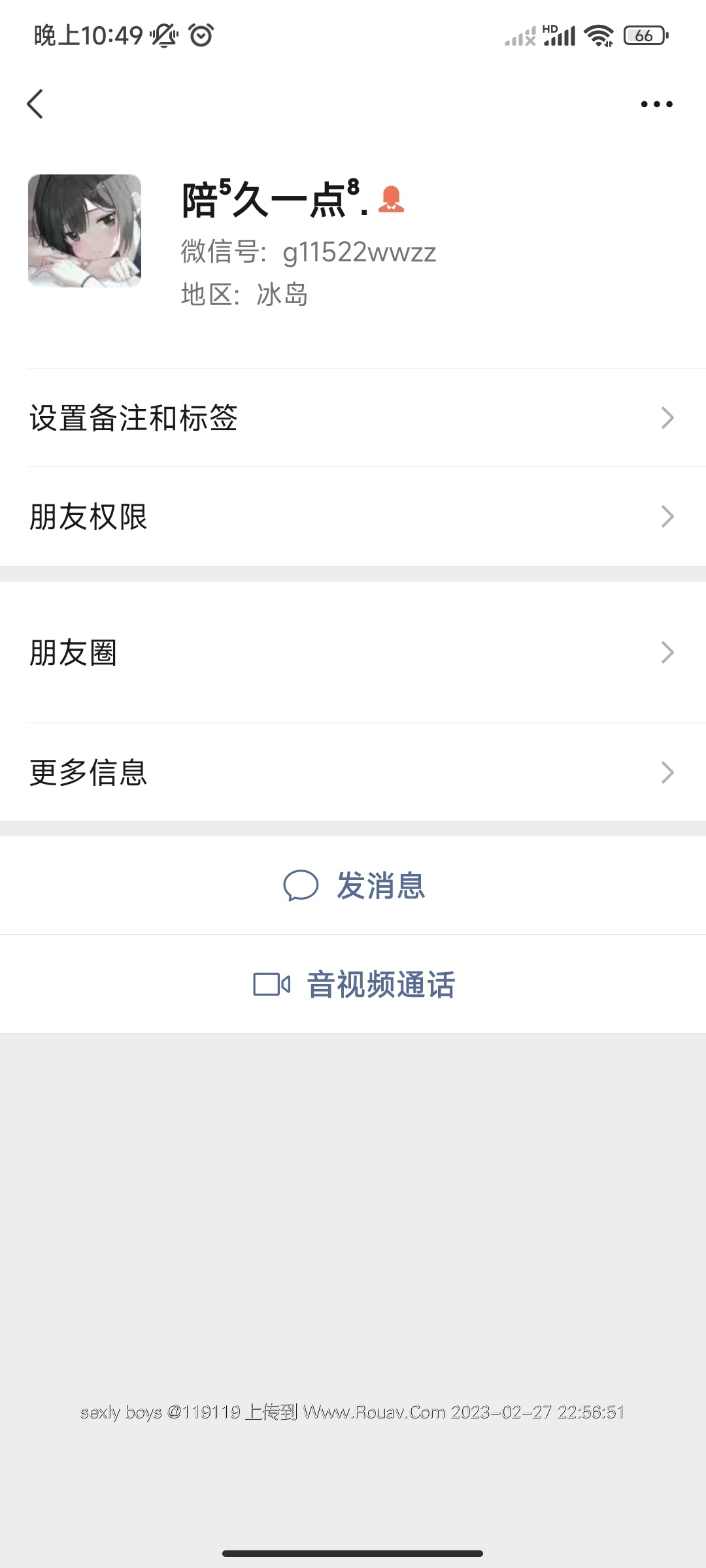
Task: Tap 发消息 to send a message
Action: [x=354, y=886]
